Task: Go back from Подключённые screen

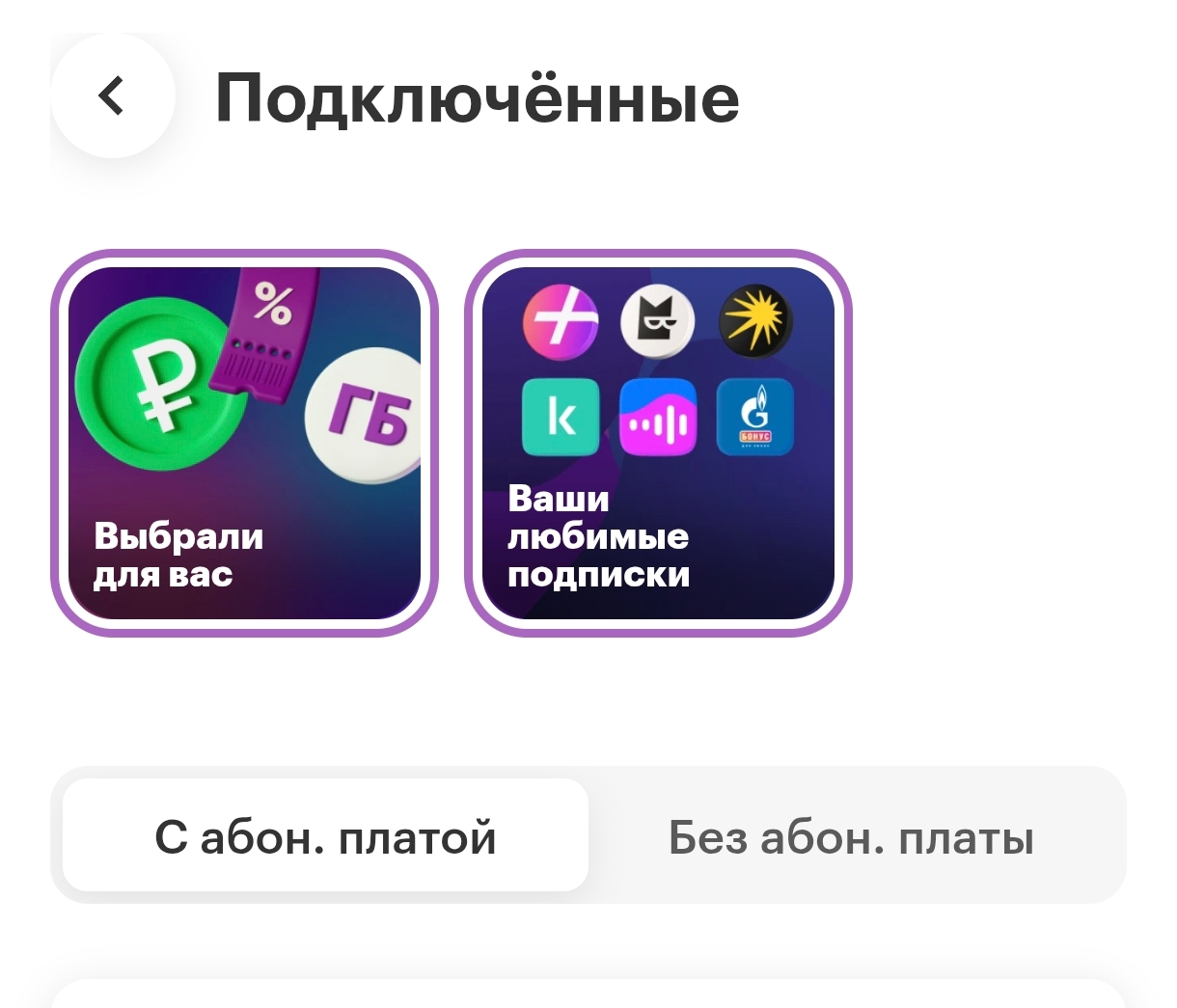Action: (112, 96)
